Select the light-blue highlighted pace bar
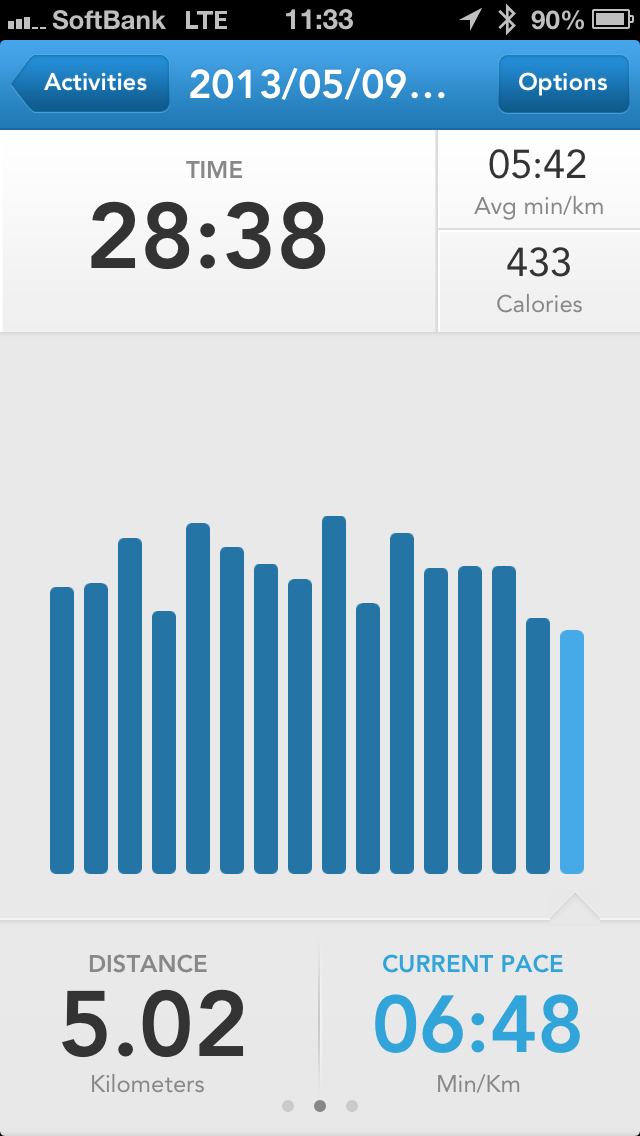640x1136 pixels. (571, 752)
